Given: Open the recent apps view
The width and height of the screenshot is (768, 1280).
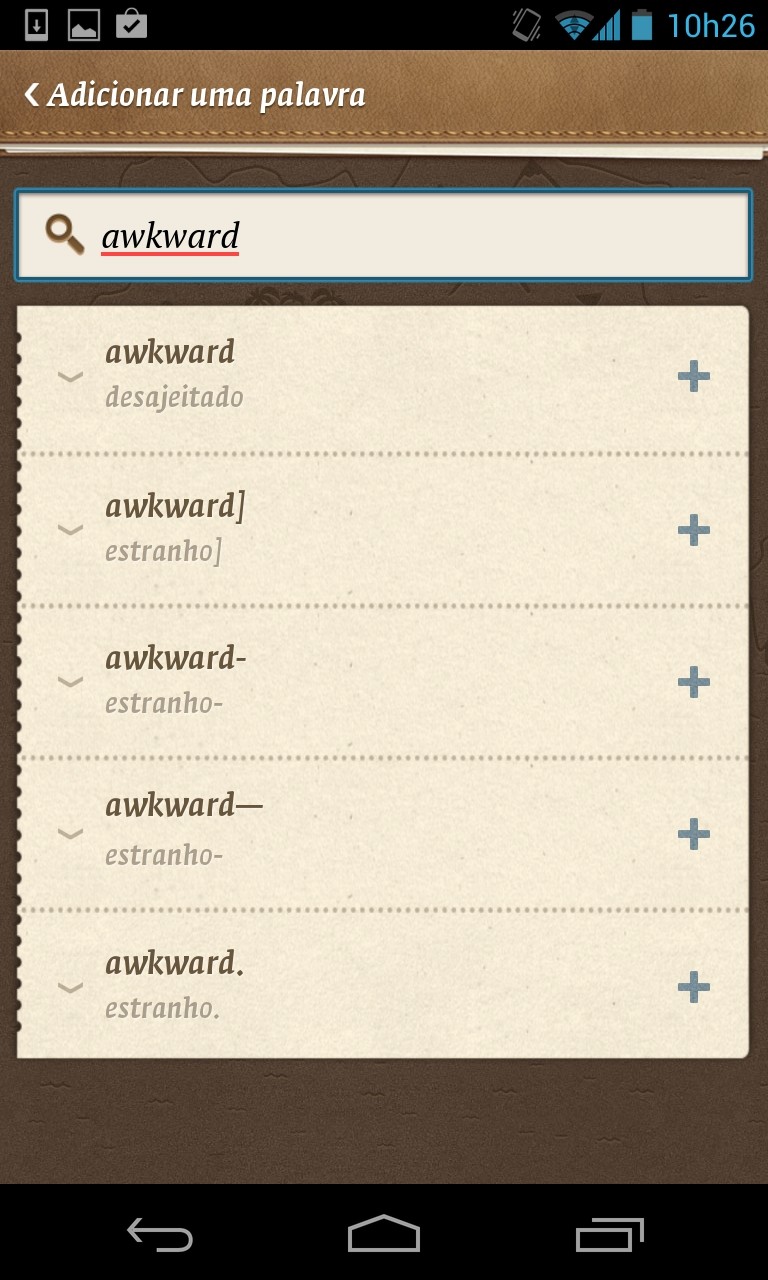Looking at the screenshot, I should click(x=610, y=1234).
